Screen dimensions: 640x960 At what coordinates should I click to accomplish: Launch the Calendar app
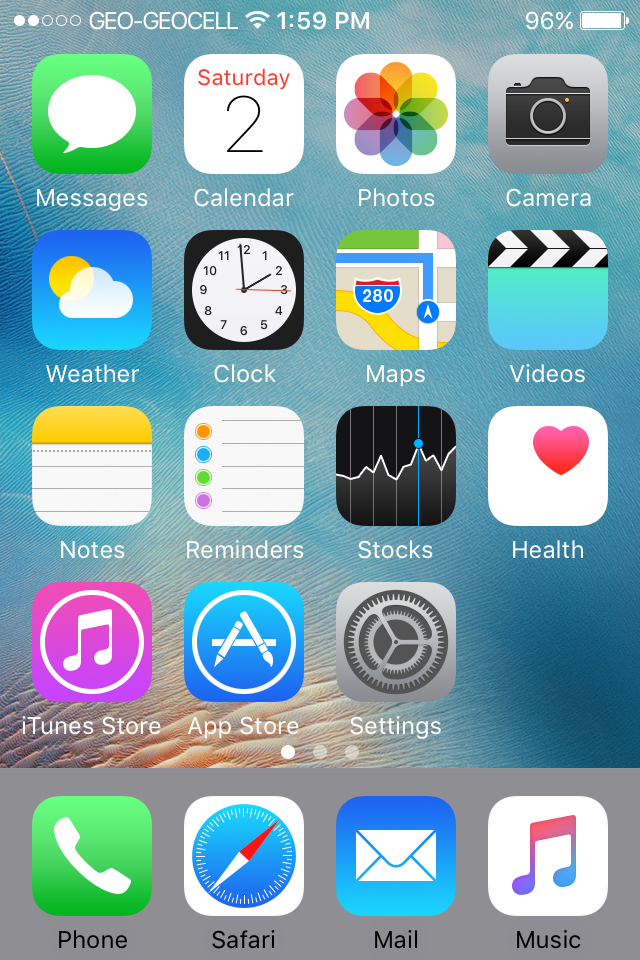coord(244,114)
